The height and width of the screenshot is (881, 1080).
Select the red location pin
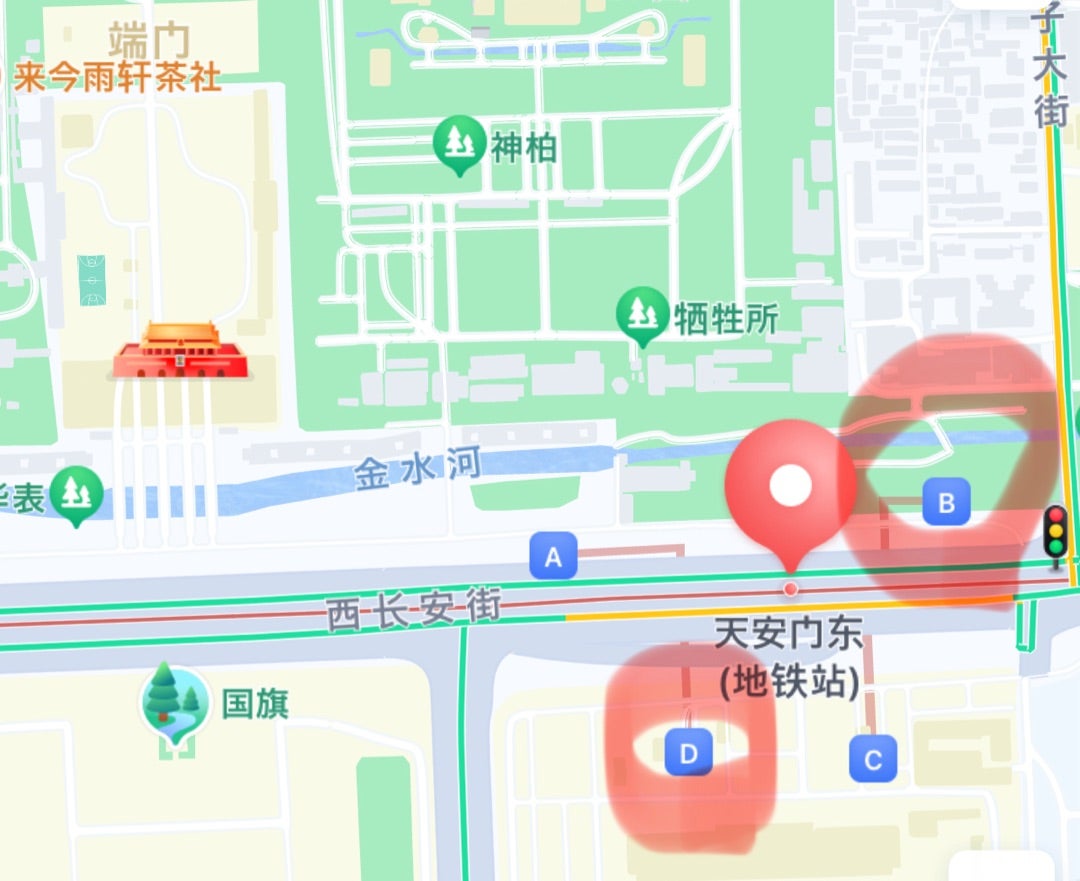tap(791, 490)
